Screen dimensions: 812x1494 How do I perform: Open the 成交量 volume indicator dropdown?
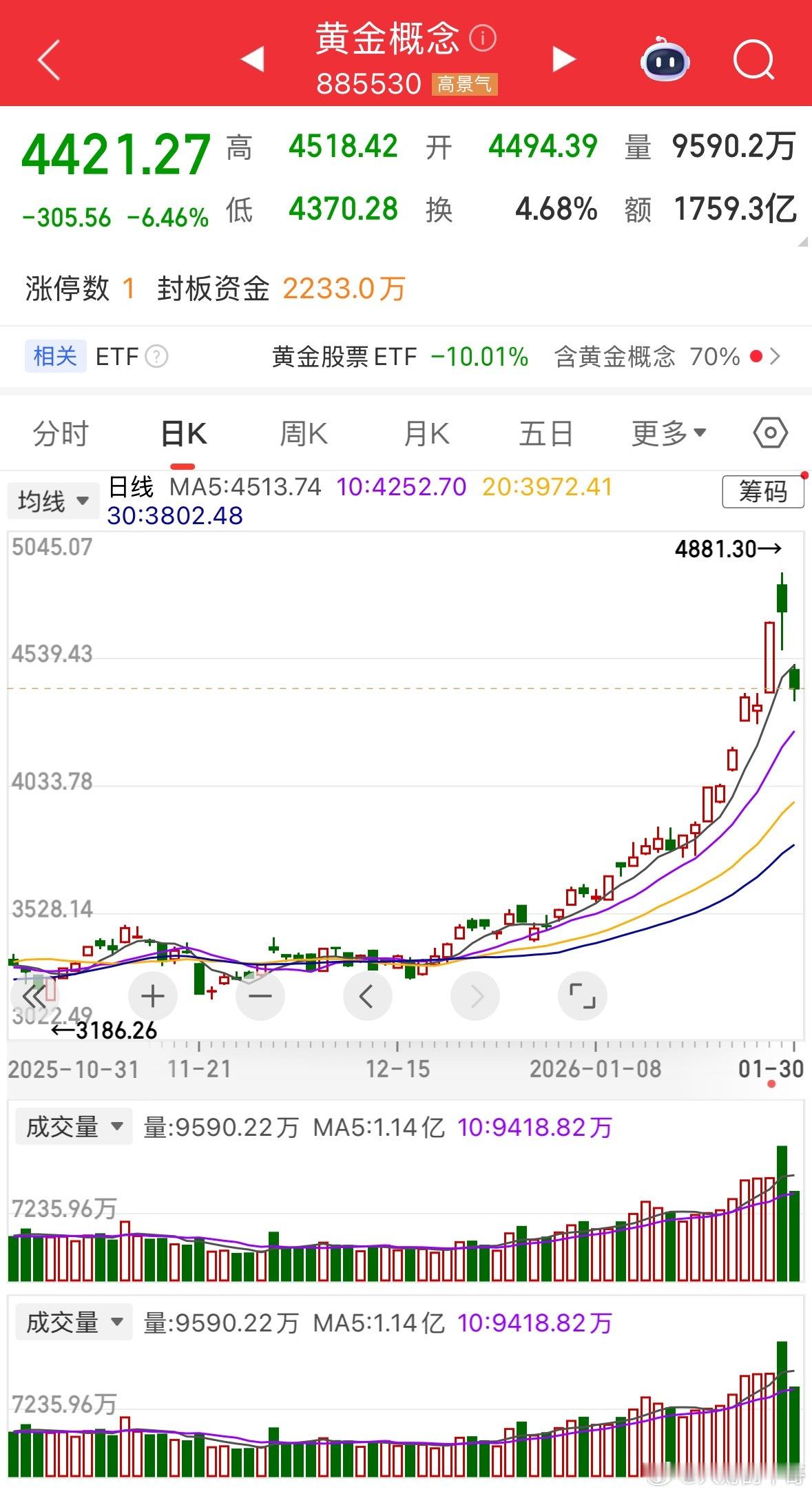click(x=72, y=1126)
